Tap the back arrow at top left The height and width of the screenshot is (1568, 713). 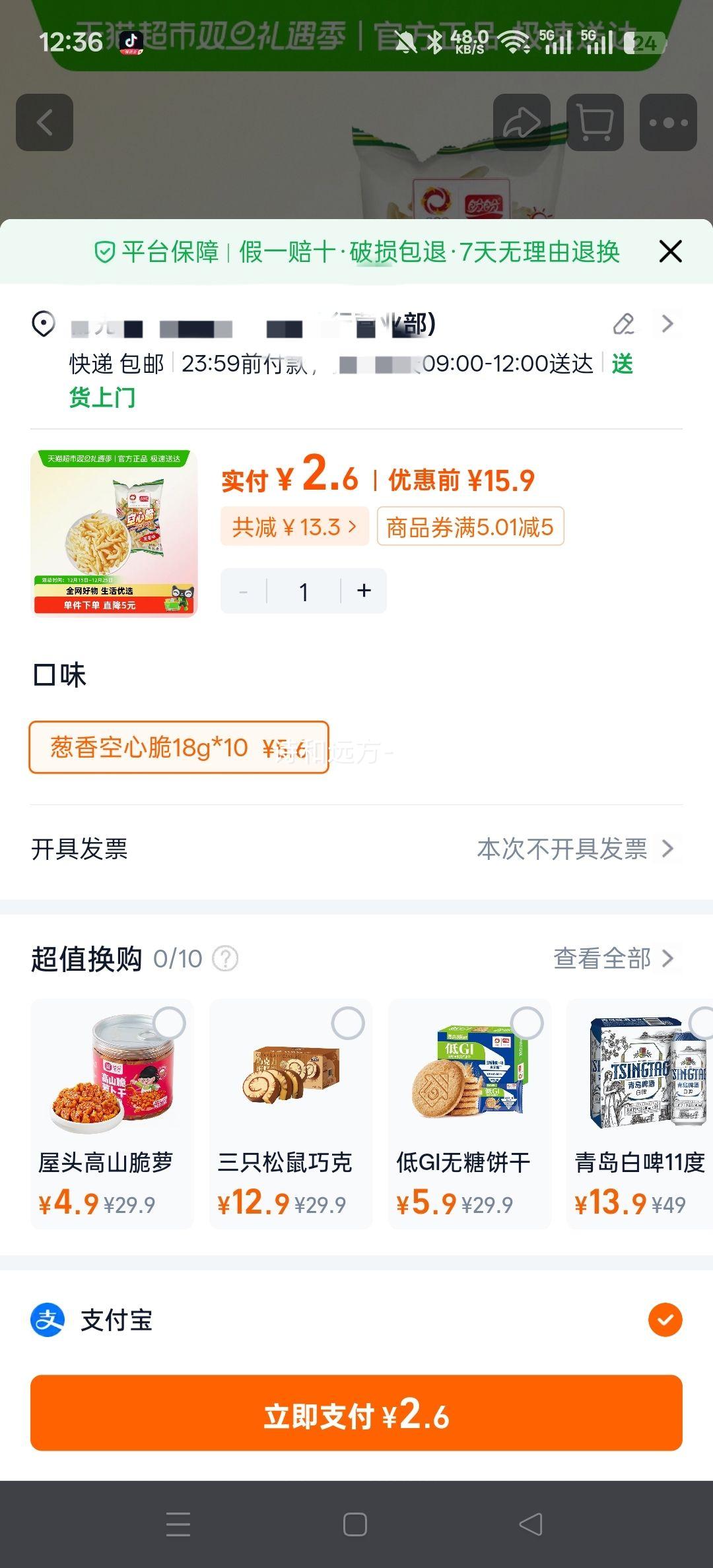pyautogui.click(x=44, y=123)
